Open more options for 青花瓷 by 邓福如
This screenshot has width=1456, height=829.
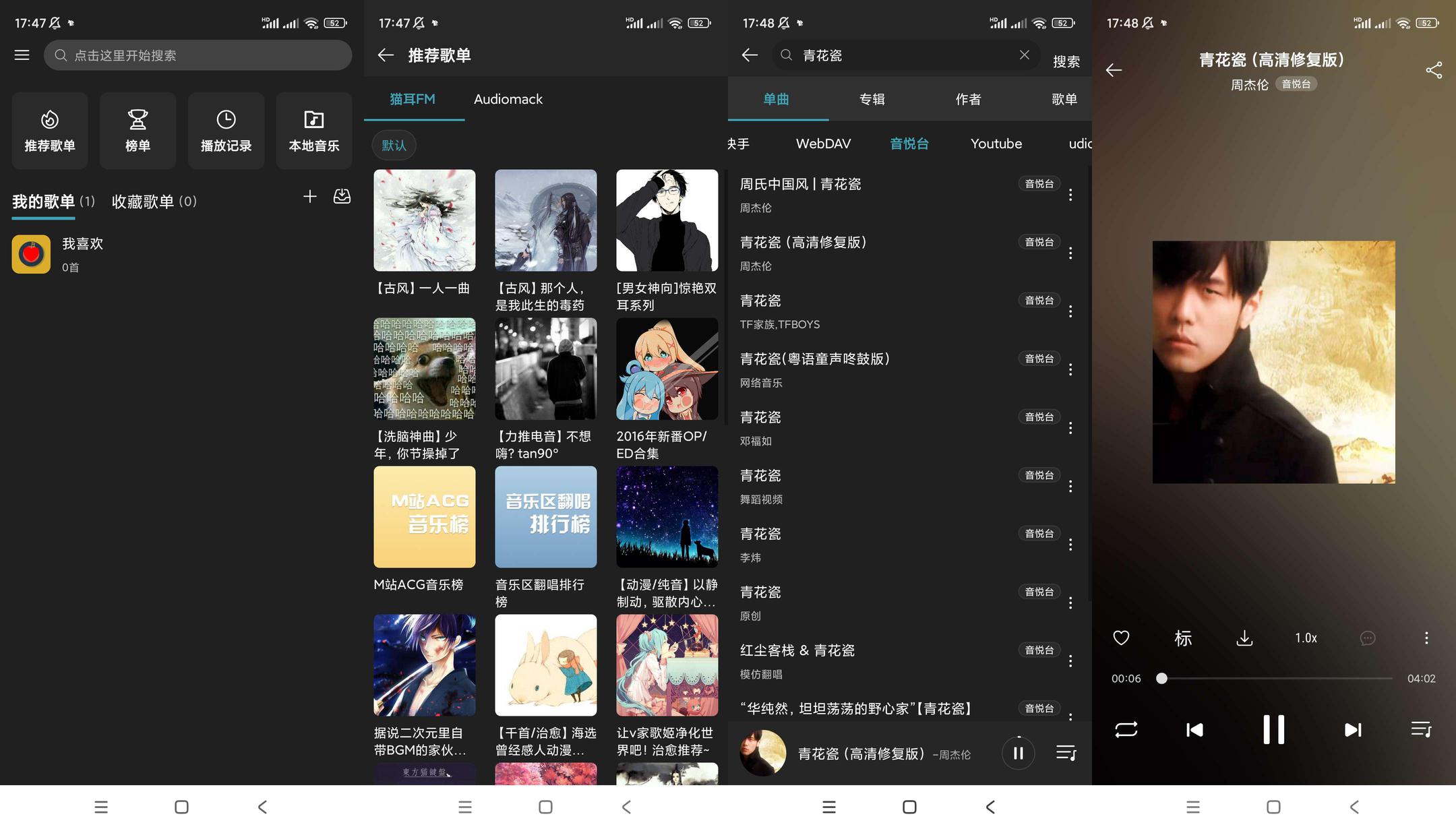click(1070, 428)
